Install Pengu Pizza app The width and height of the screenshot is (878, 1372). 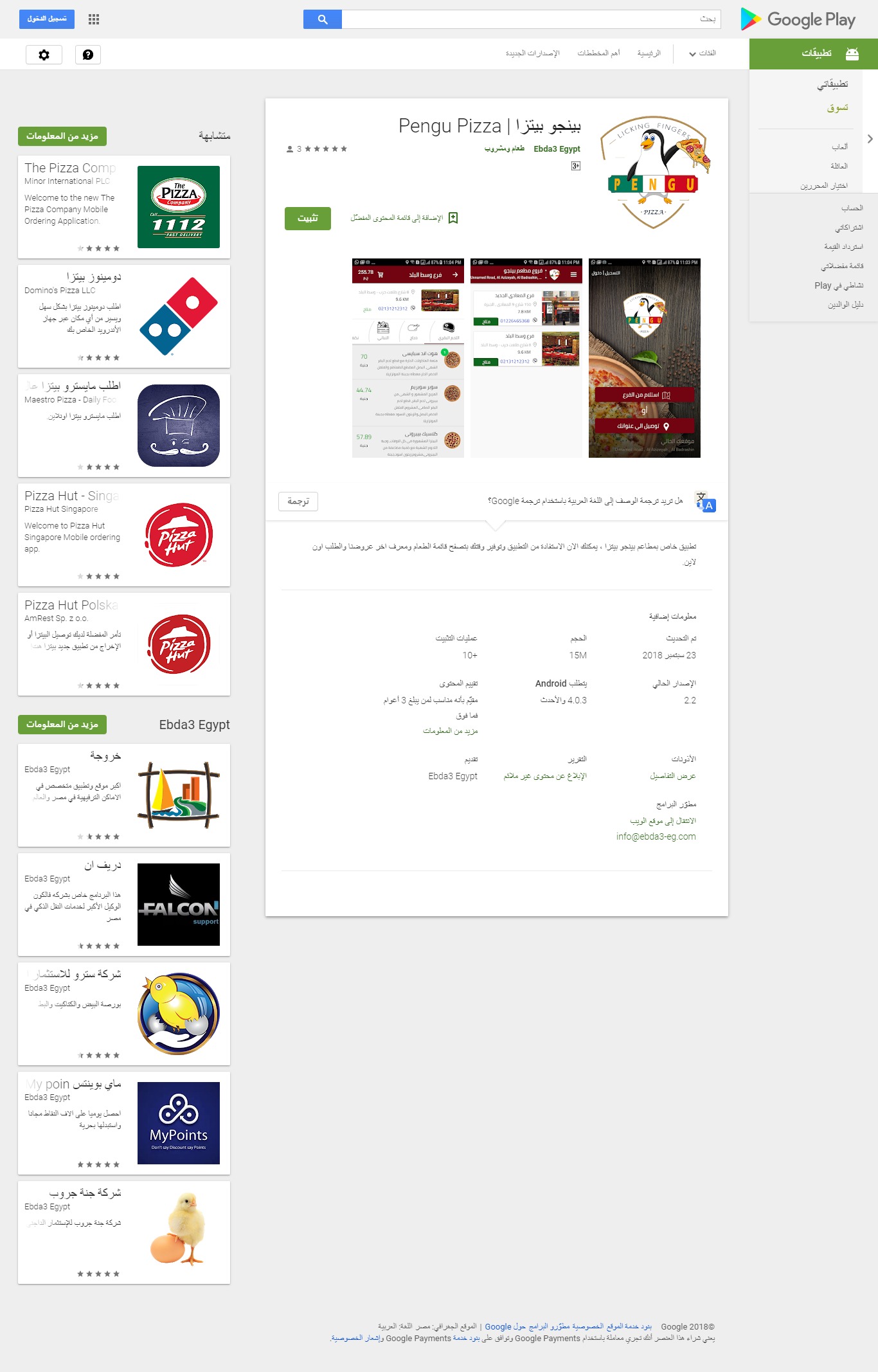click(307, 218)
